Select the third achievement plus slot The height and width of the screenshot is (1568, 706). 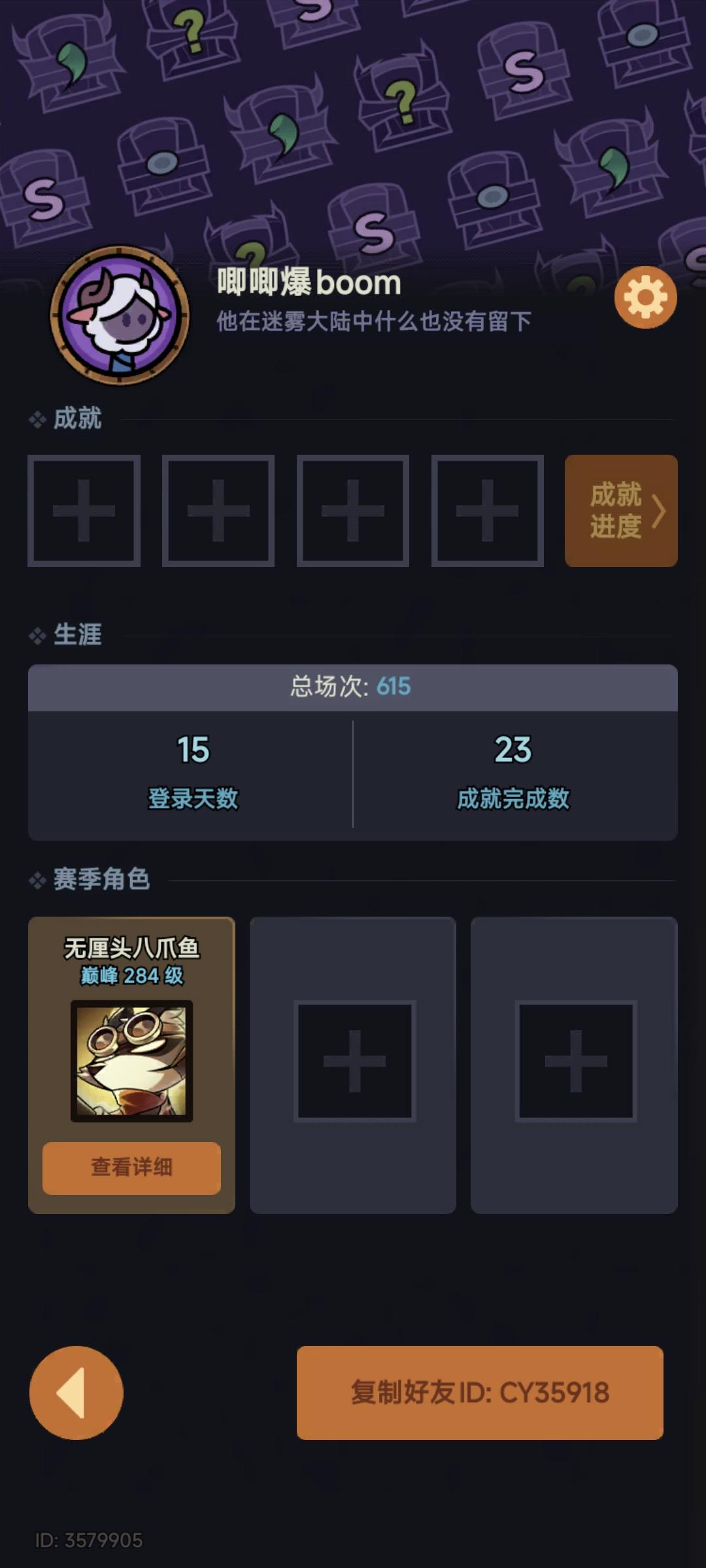point(352,513)
